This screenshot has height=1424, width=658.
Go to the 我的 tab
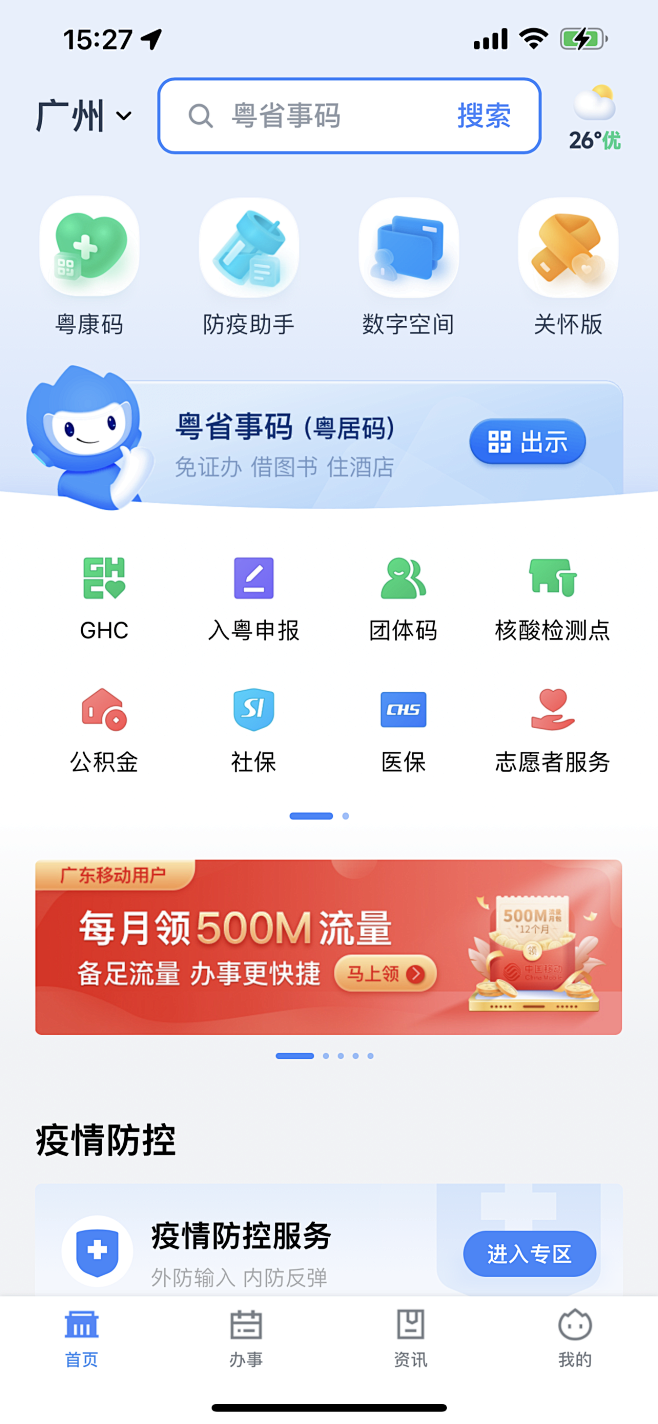coord(575,1338)
